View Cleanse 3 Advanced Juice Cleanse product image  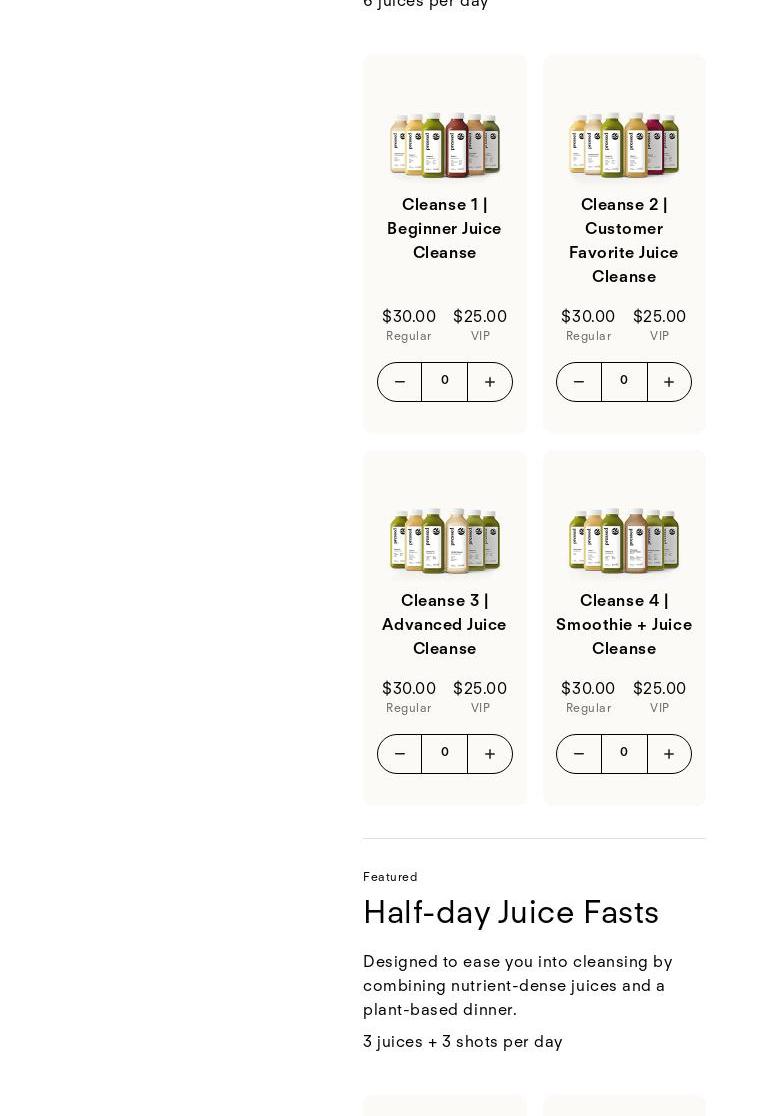444,540
